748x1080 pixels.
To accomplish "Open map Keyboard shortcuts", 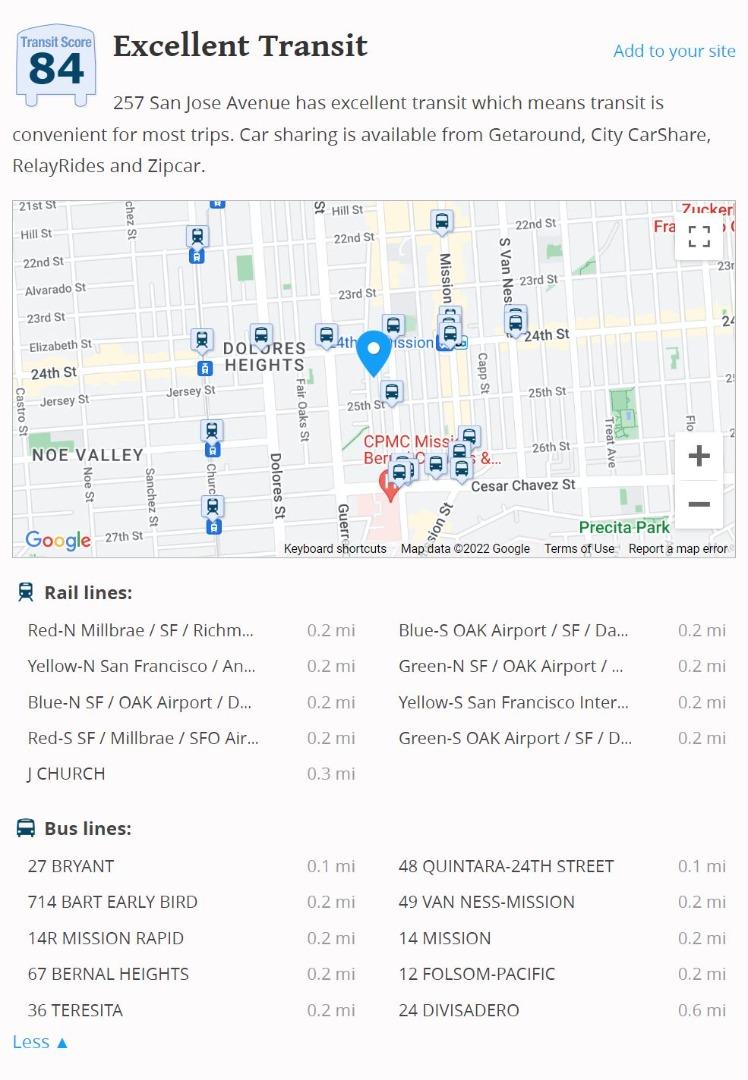I will [x=335, y=549].
